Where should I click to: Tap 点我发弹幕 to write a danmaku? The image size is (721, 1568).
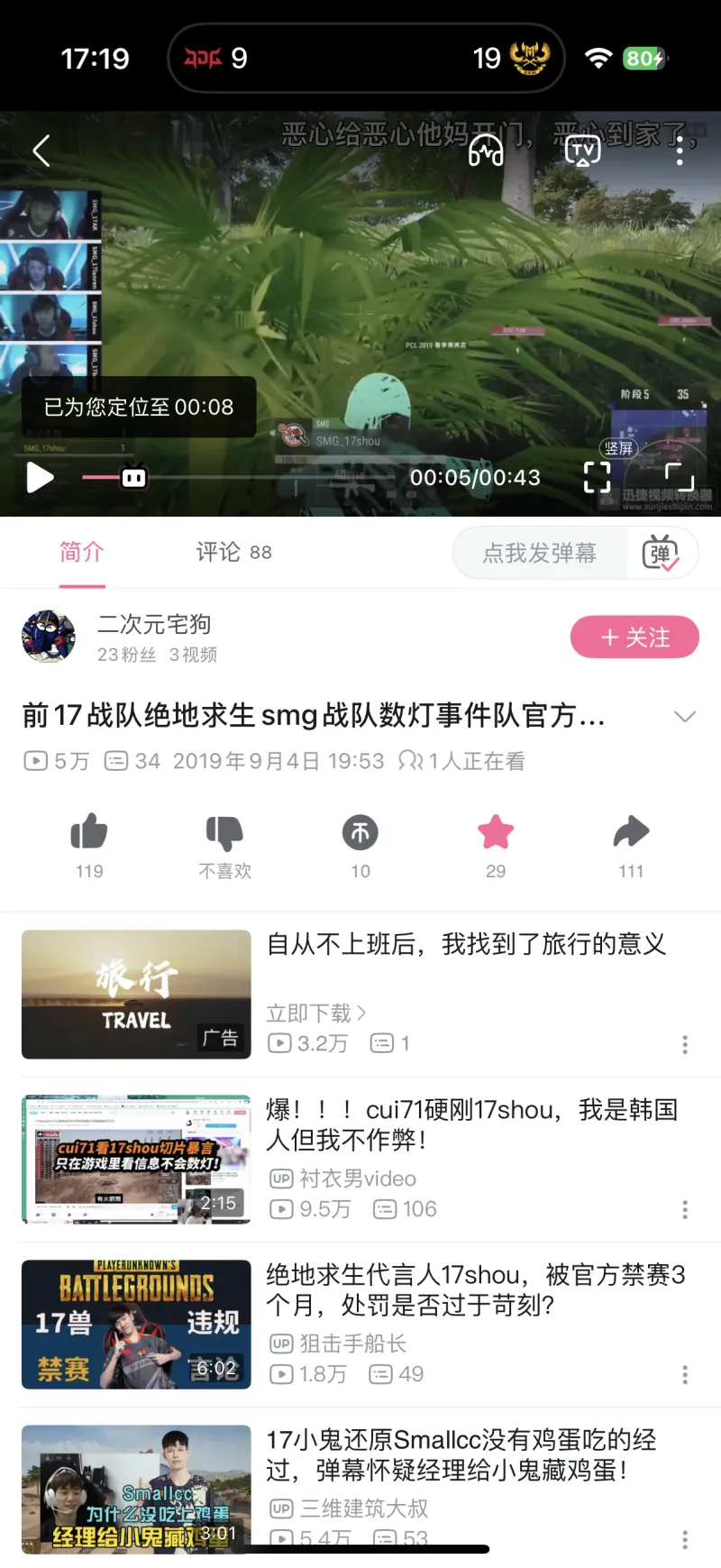click(x=540, y=553)
